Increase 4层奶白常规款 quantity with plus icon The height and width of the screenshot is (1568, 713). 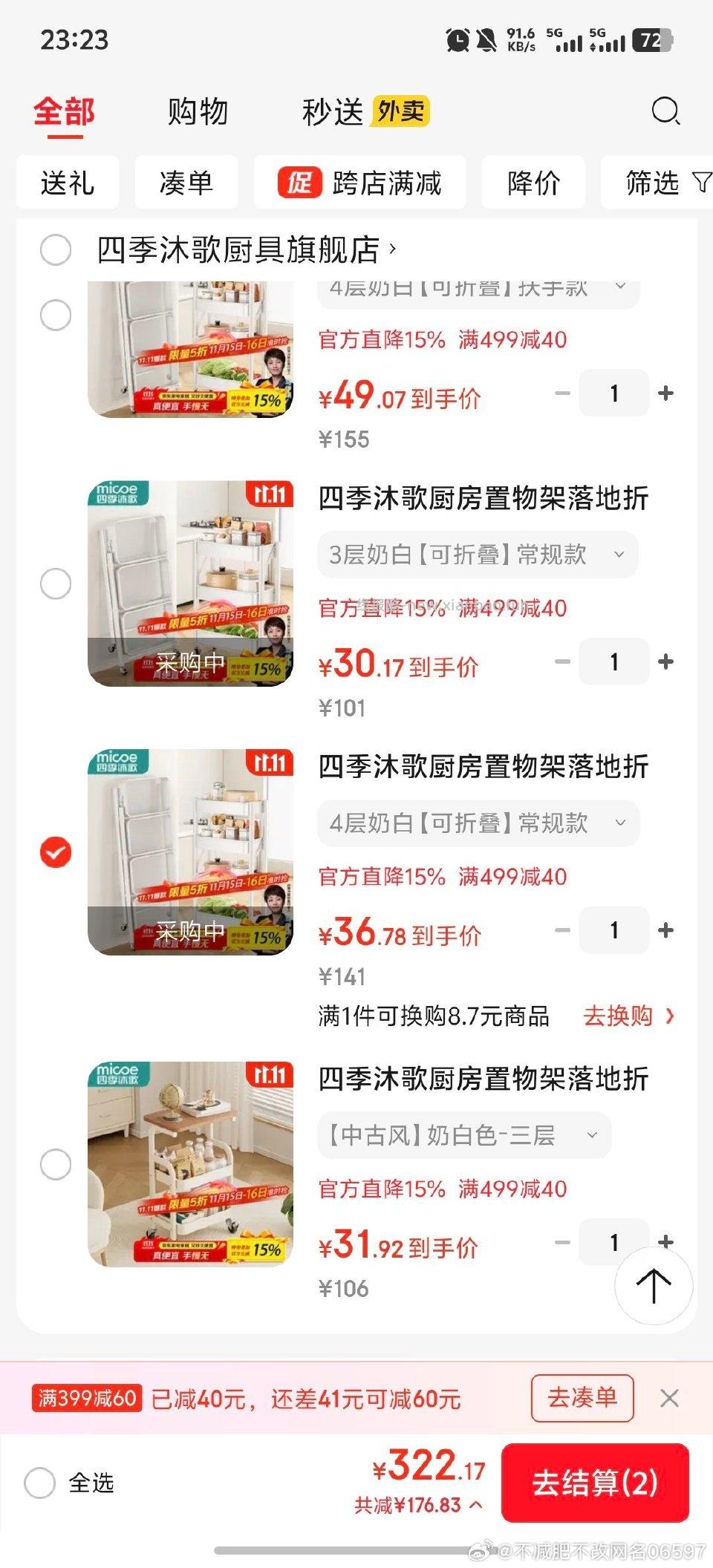pos(666,930)
